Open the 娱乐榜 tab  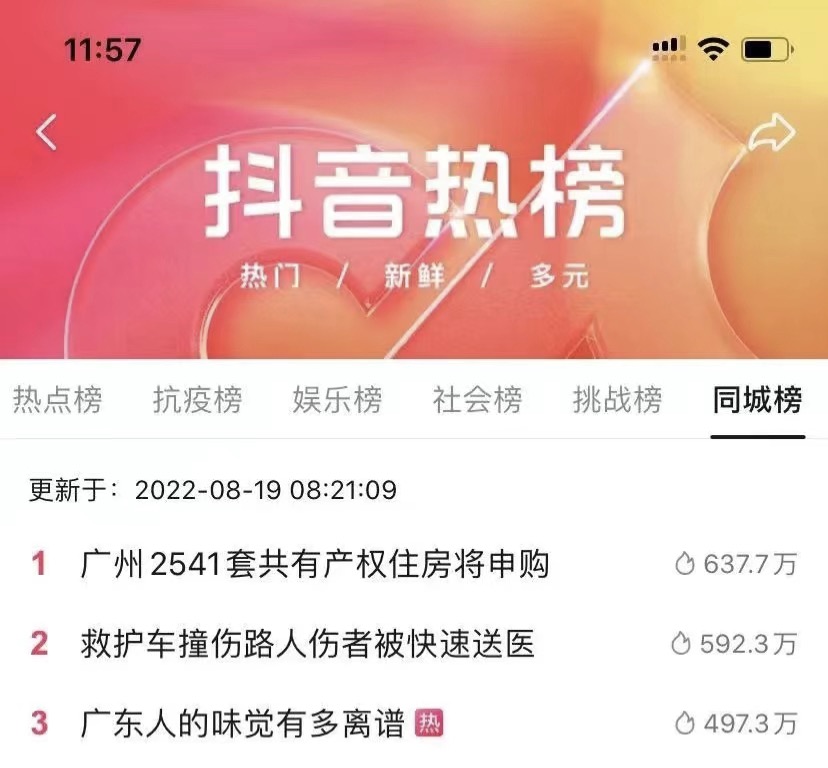(x=337, y=400)
